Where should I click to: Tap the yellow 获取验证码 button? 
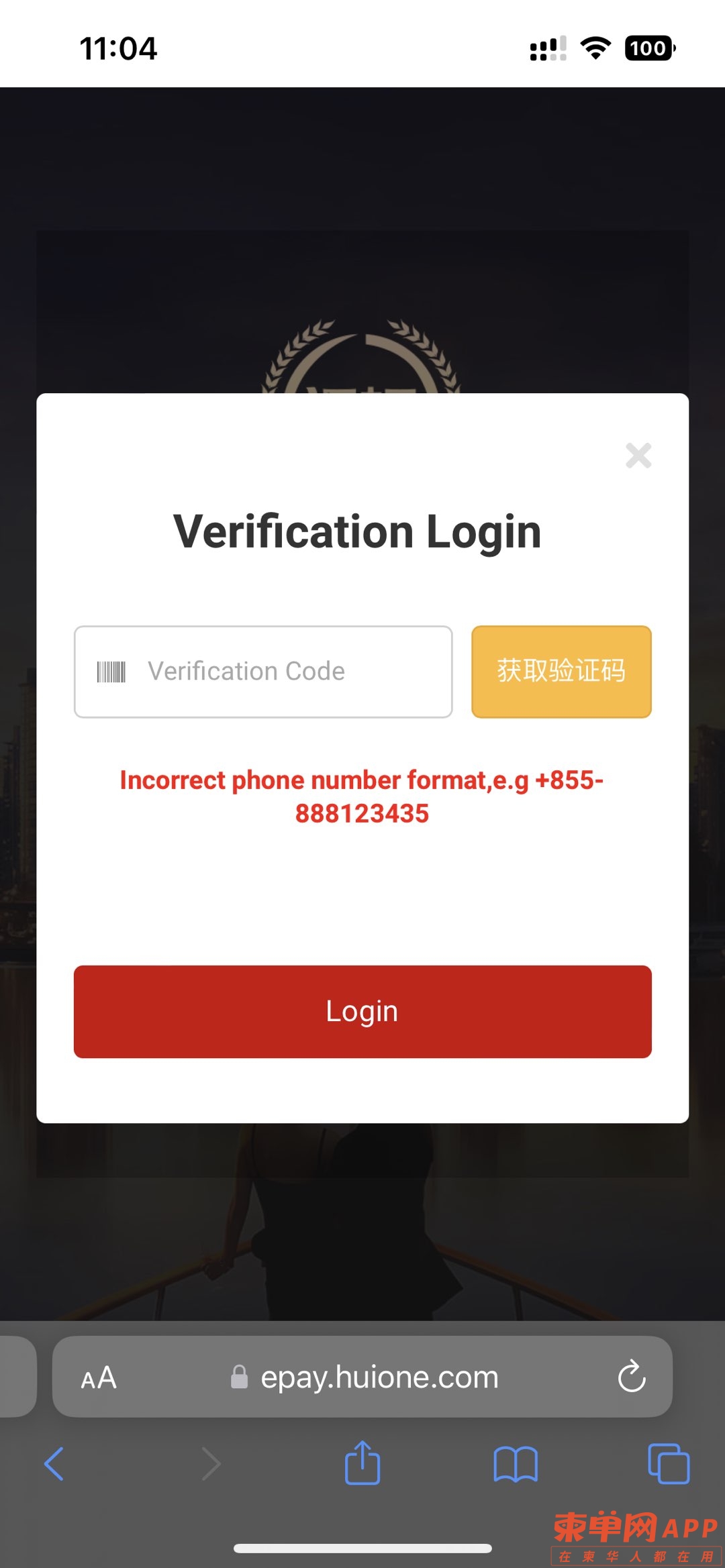[561, 672]
